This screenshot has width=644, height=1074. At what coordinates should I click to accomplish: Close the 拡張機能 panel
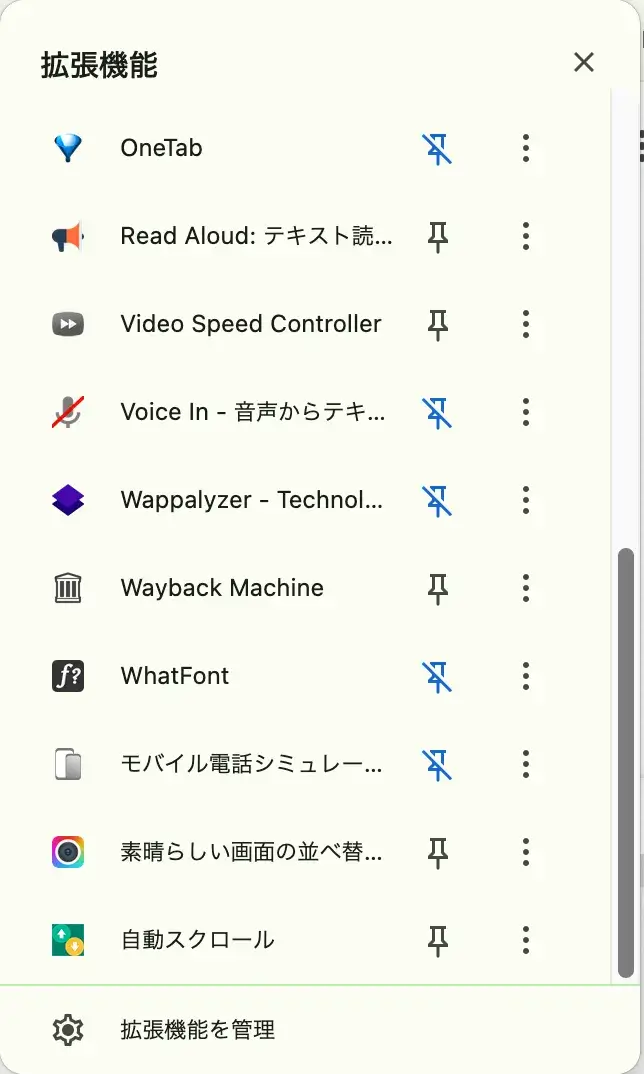click(x=584, y=63)
